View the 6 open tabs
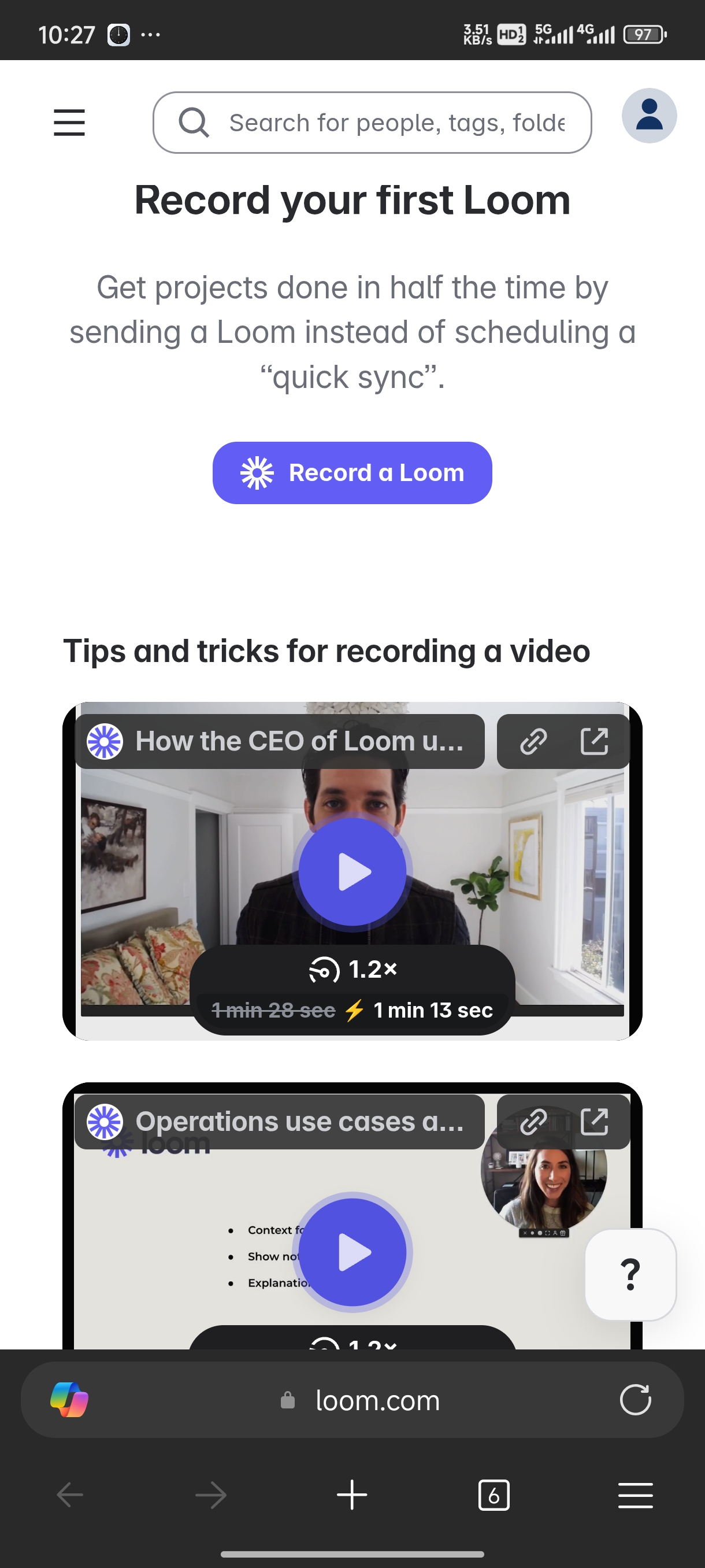Viewport: 705px width, 1568px height. point(494,1495)
